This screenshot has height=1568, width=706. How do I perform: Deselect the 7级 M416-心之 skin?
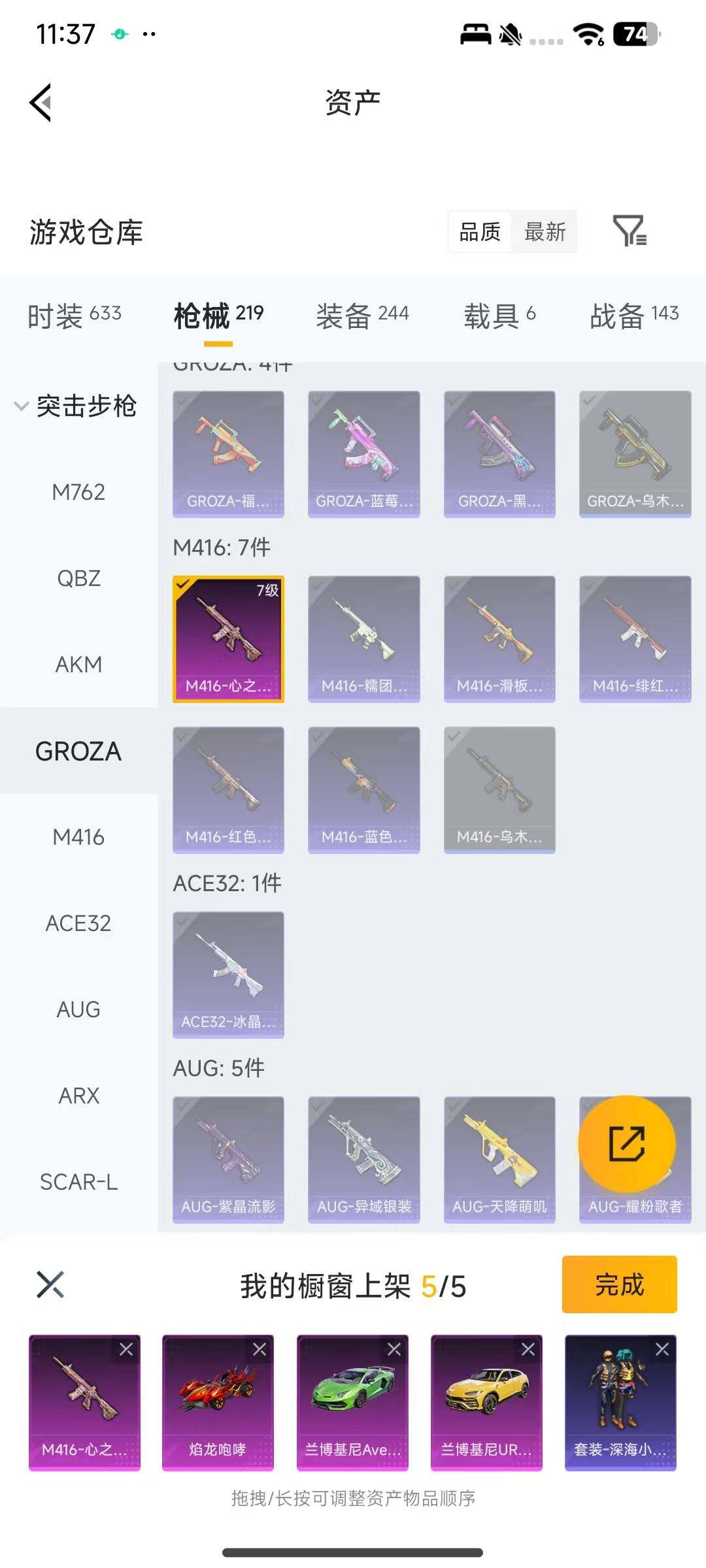point(228,638)
